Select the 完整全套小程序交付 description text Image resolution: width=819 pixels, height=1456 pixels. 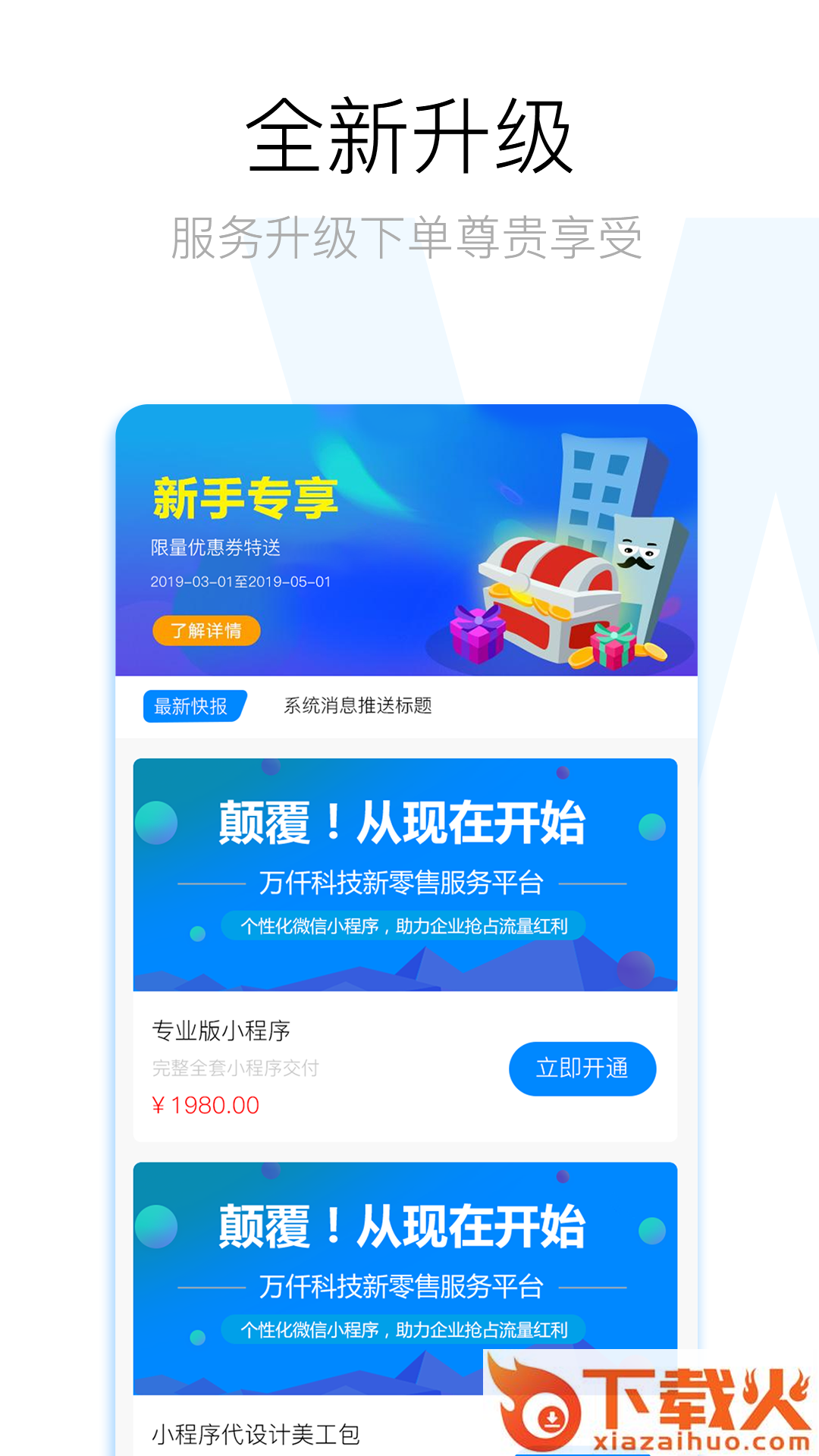pyautogui.click(x=235, y=1068)
